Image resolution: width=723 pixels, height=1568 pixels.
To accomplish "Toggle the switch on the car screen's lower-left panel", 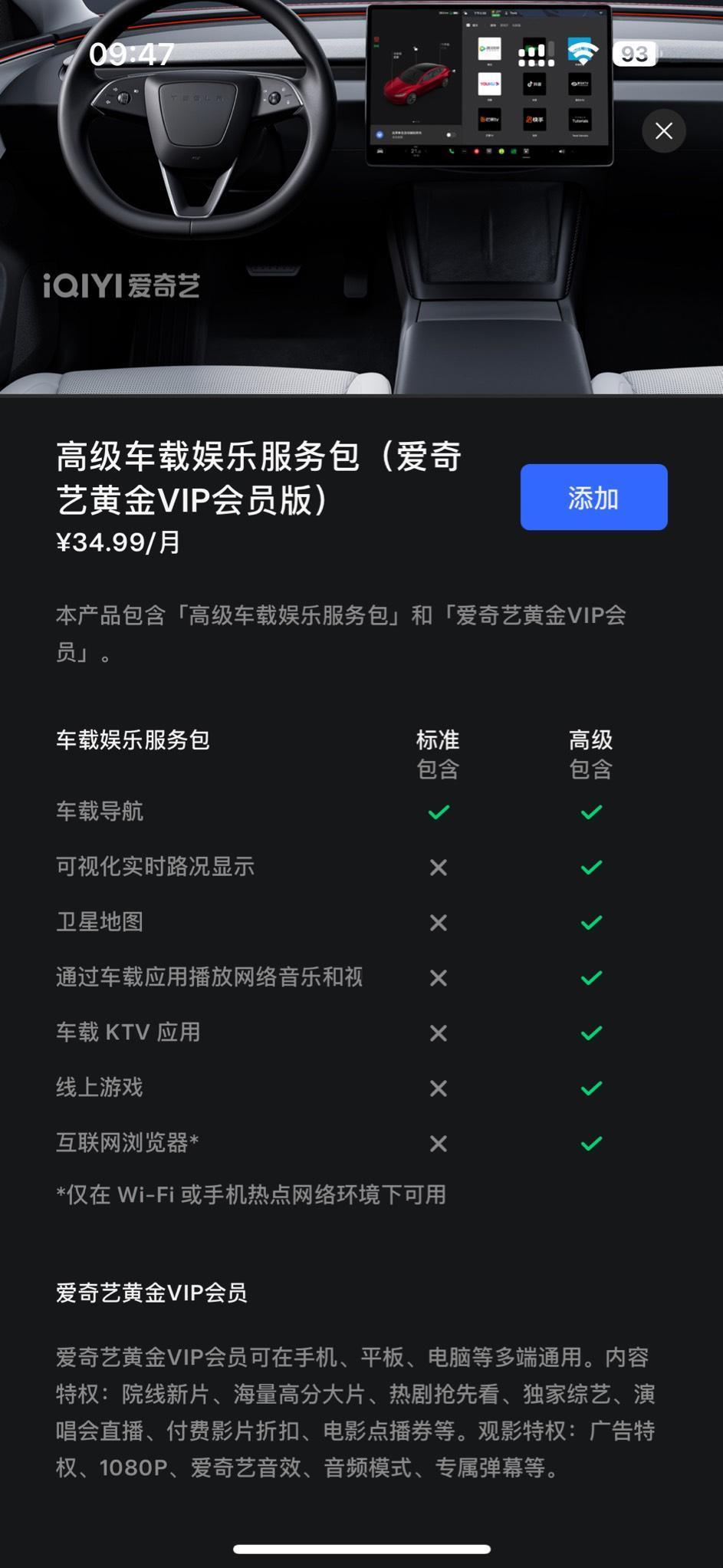I will (x=451, y=133).
